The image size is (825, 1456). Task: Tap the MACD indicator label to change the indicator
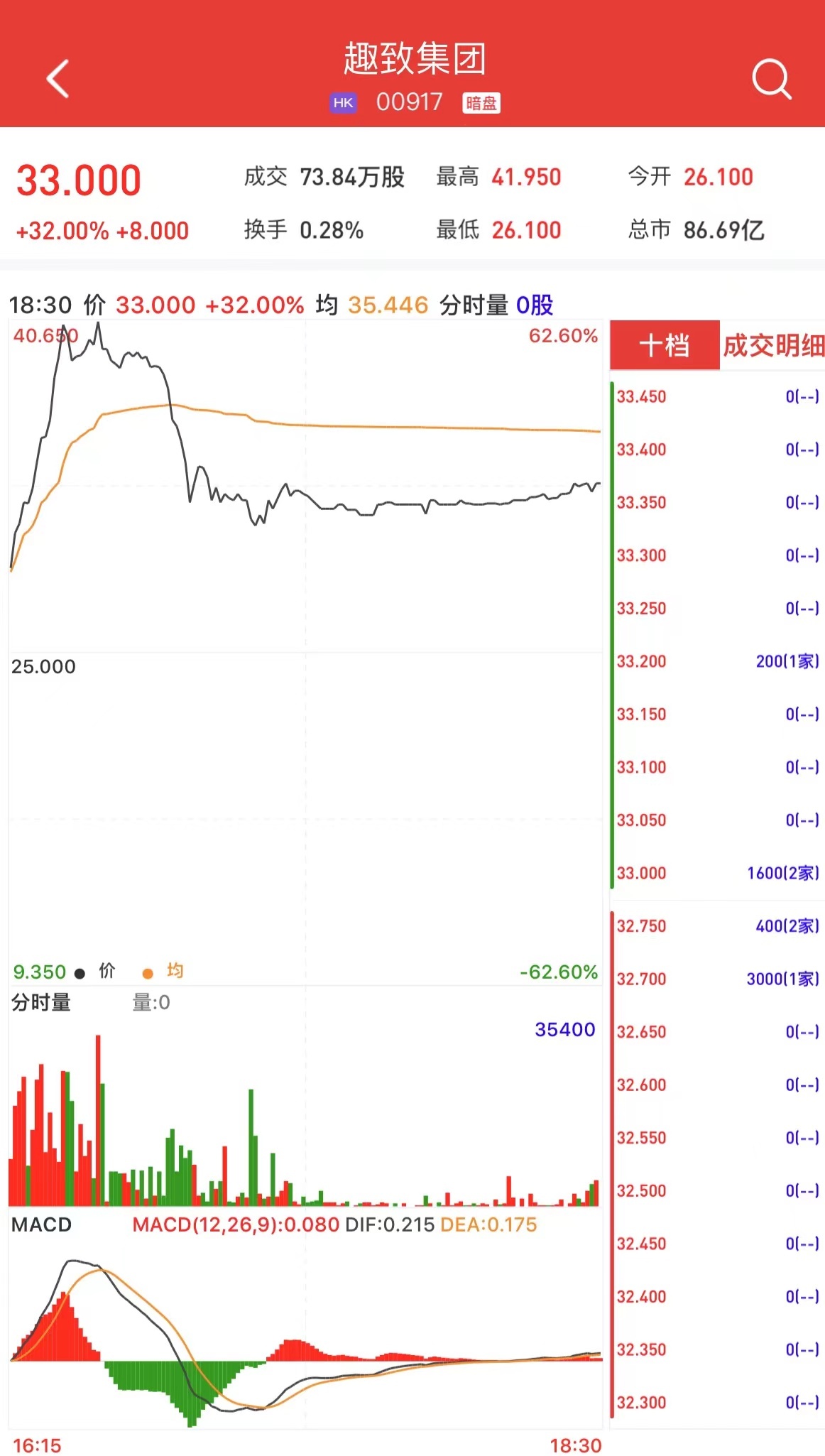pos(42,1224)
